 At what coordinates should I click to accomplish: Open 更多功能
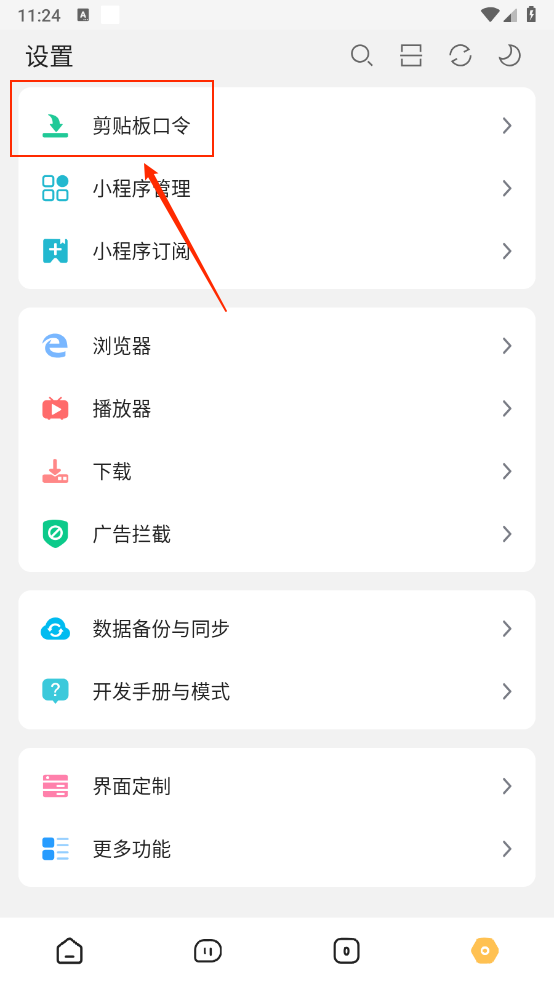point(277,848)
